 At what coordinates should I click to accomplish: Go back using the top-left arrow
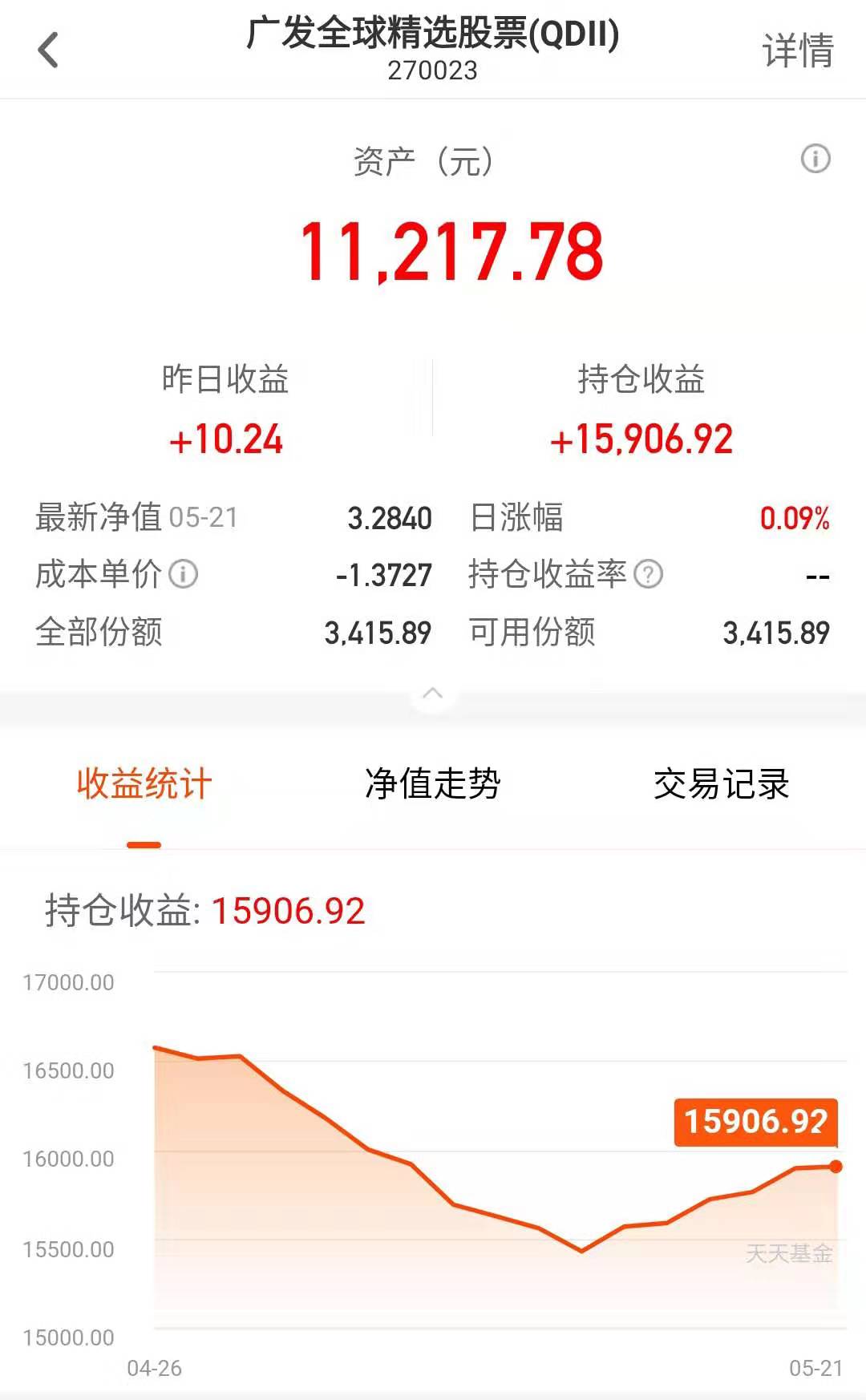48,50
